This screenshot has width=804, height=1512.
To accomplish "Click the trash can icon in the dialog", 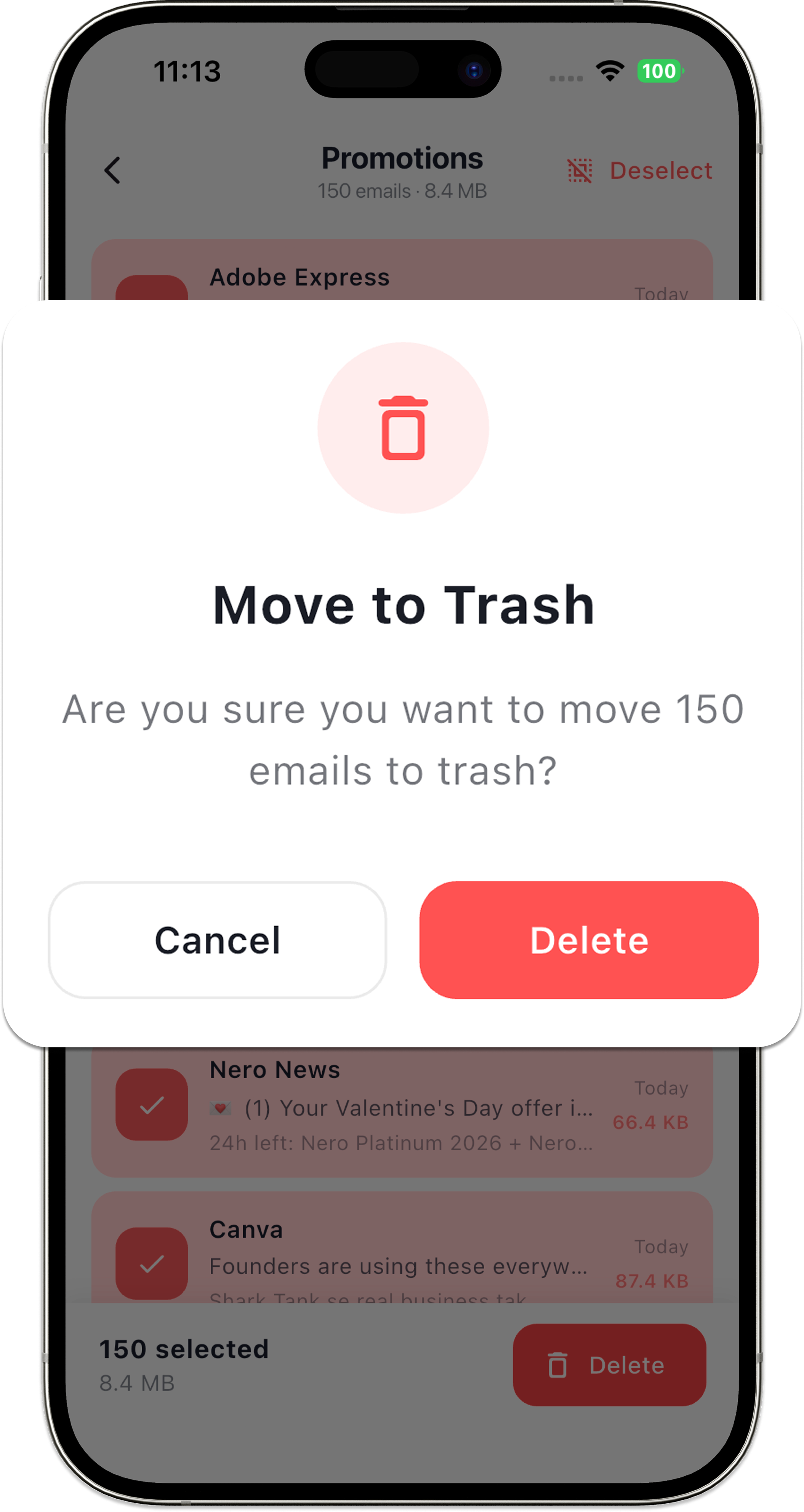I will [403, 428].
